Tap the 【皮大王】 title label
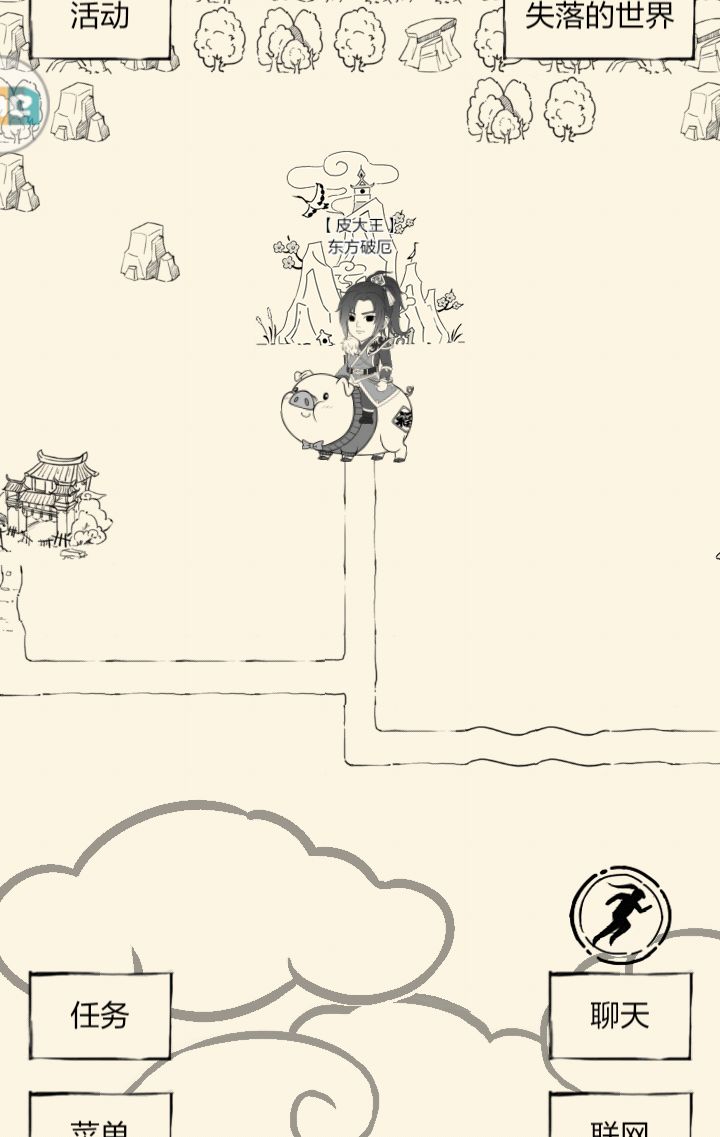The height and width of the screenshot is (1137, 720). click(360, 224)
